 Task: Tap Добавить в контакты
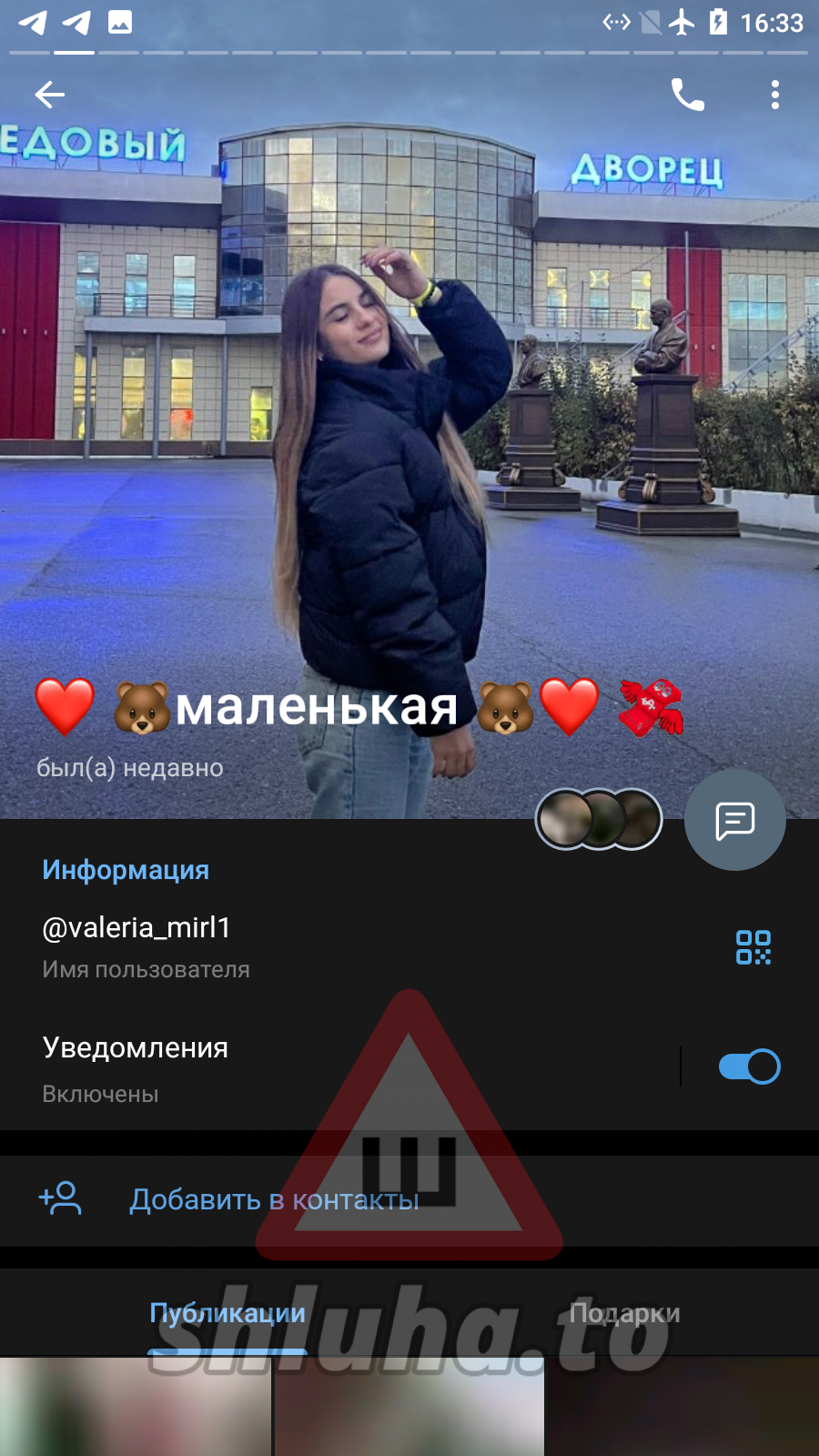coord(273,1199)
